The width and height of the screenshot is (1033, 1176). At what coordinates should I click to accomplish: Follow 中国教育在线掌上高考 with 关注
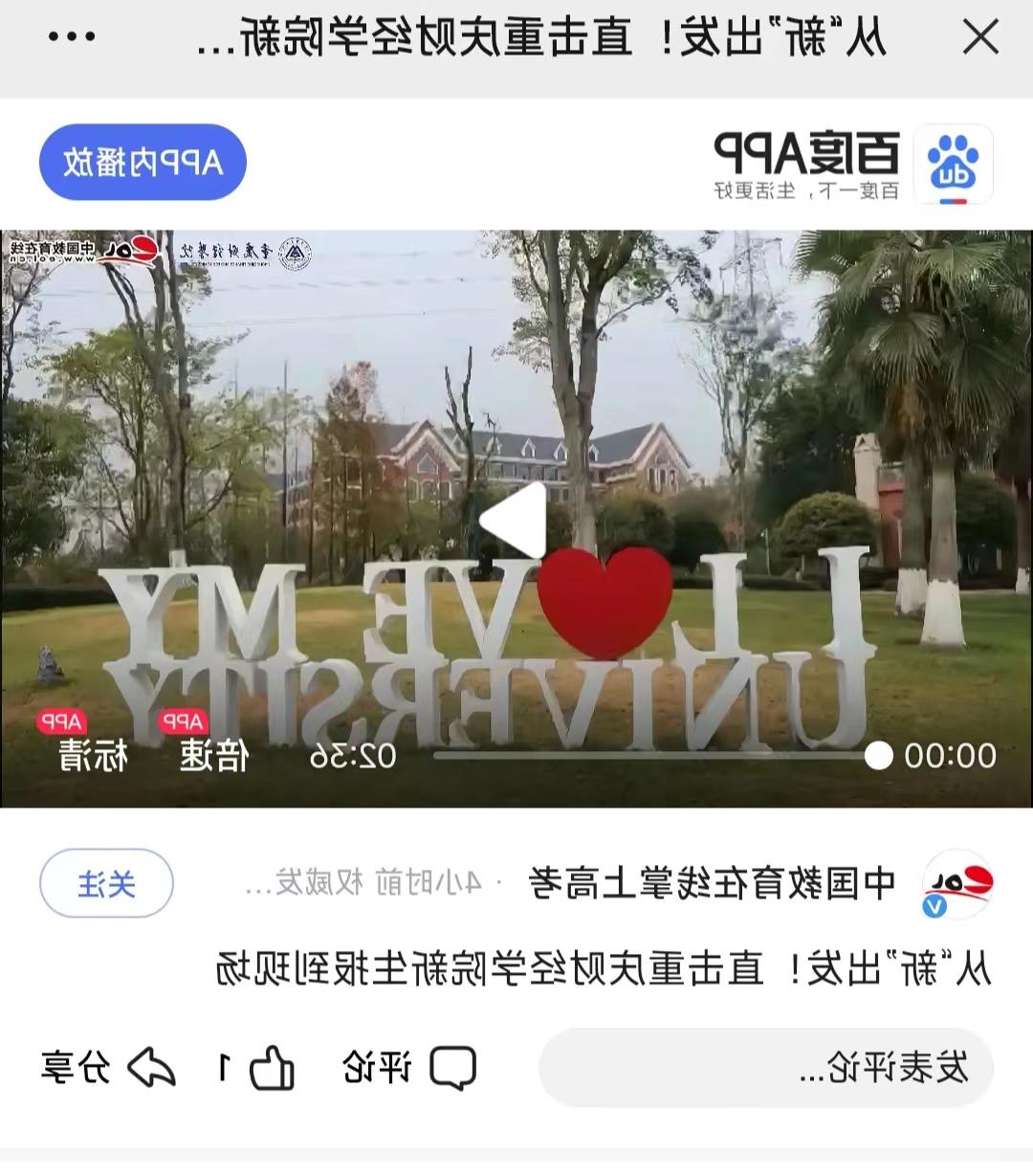(x=106, y=883)
